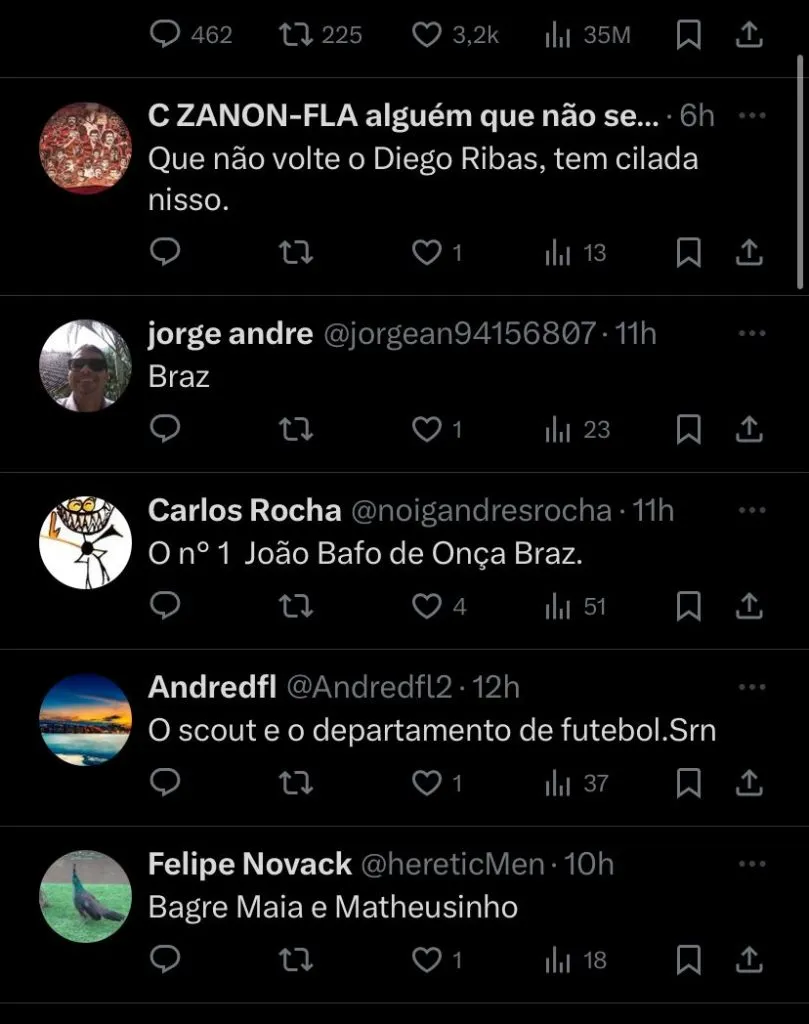Repost Carlos Rocha's reply
This screenshot has height=1024, width=809.
coord(295,607)
